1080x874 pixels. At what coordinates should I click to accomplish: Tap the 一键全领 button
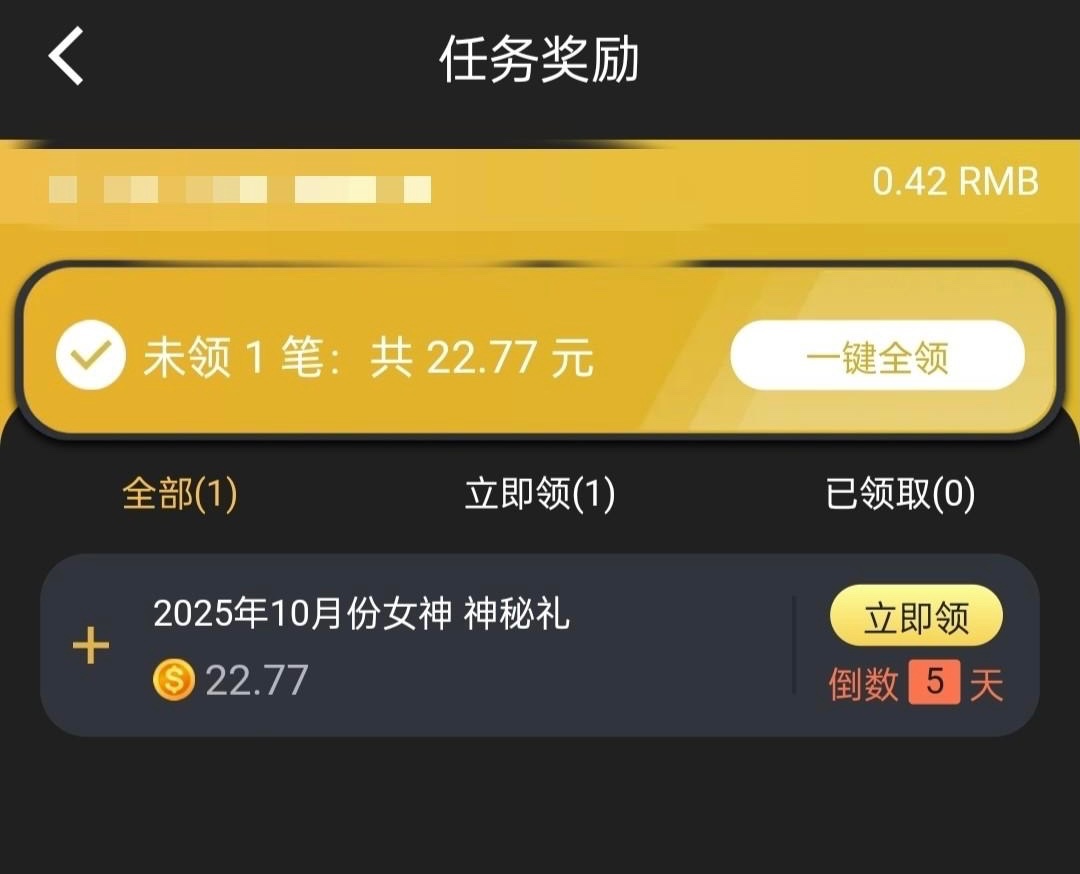pyautogui.click(x=877, y=357)
